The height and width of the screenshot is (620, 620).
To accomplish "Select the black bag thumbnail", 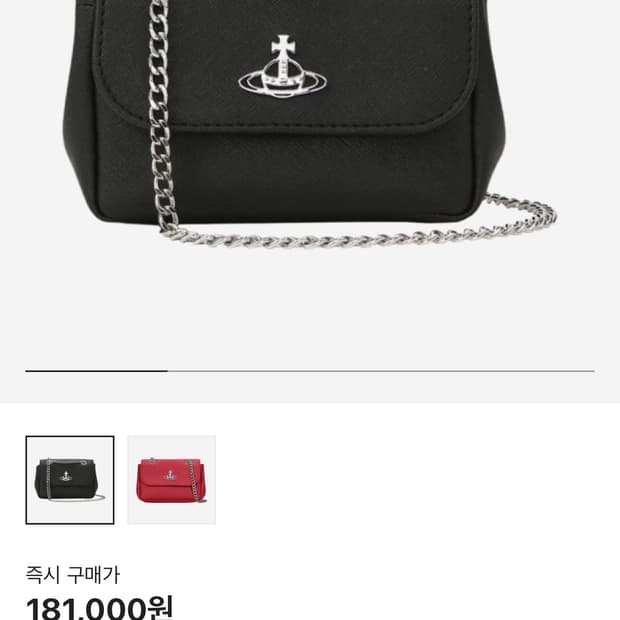I will [70, 480].
